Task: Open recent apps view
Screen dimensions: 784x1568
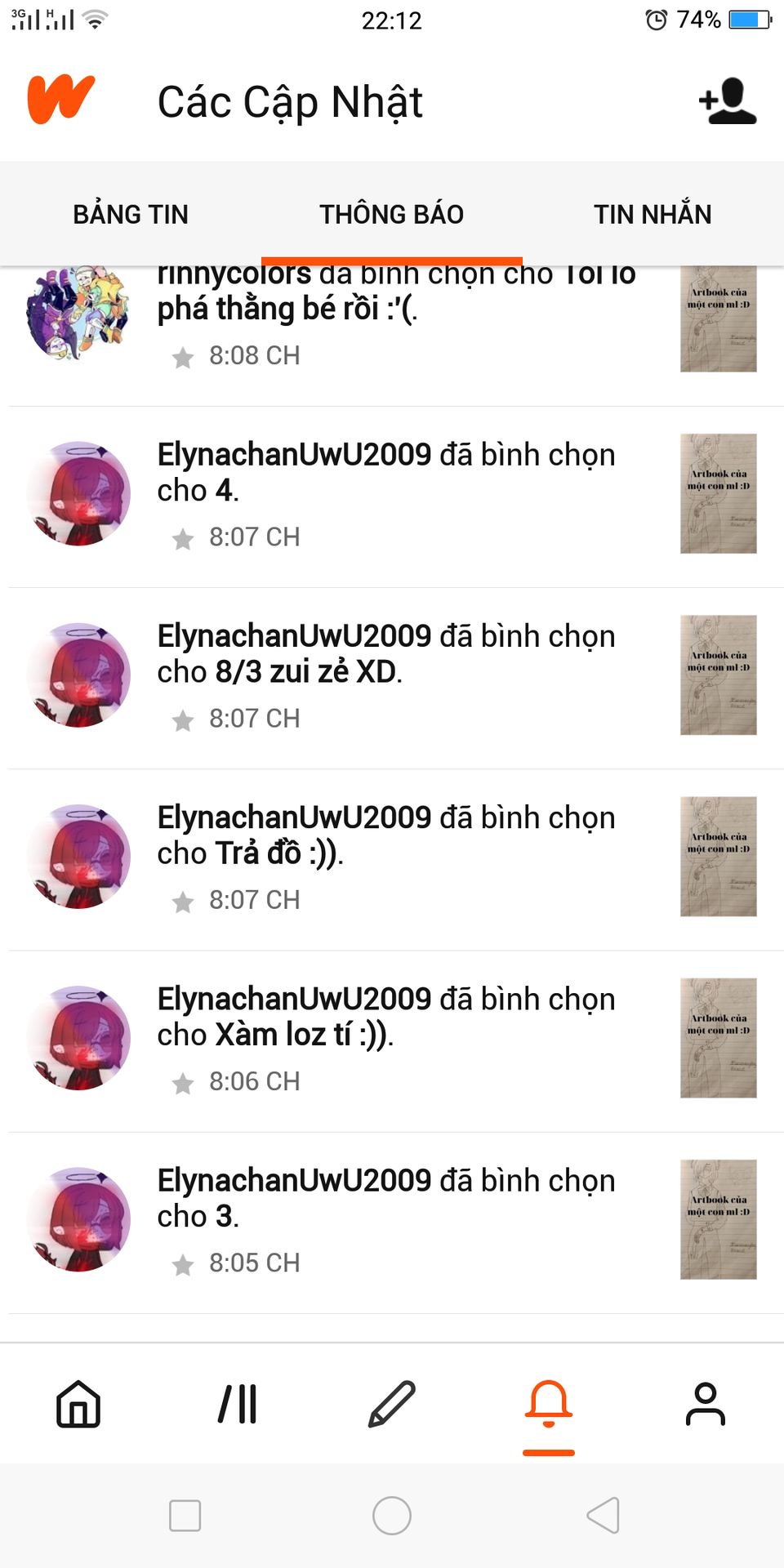Action: (x=185, y=1516)
